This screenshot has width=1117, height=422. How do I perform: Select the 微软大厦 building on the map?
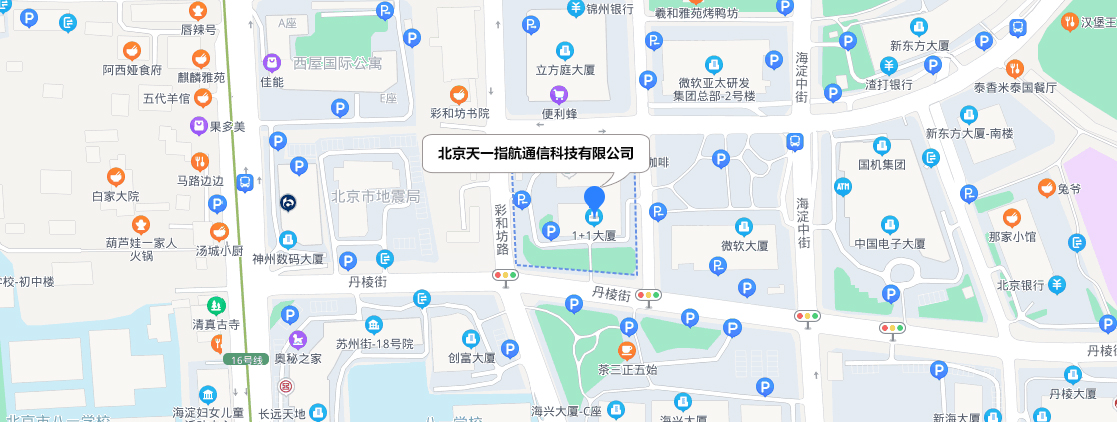pyautogui.click(x=744, y=224)
